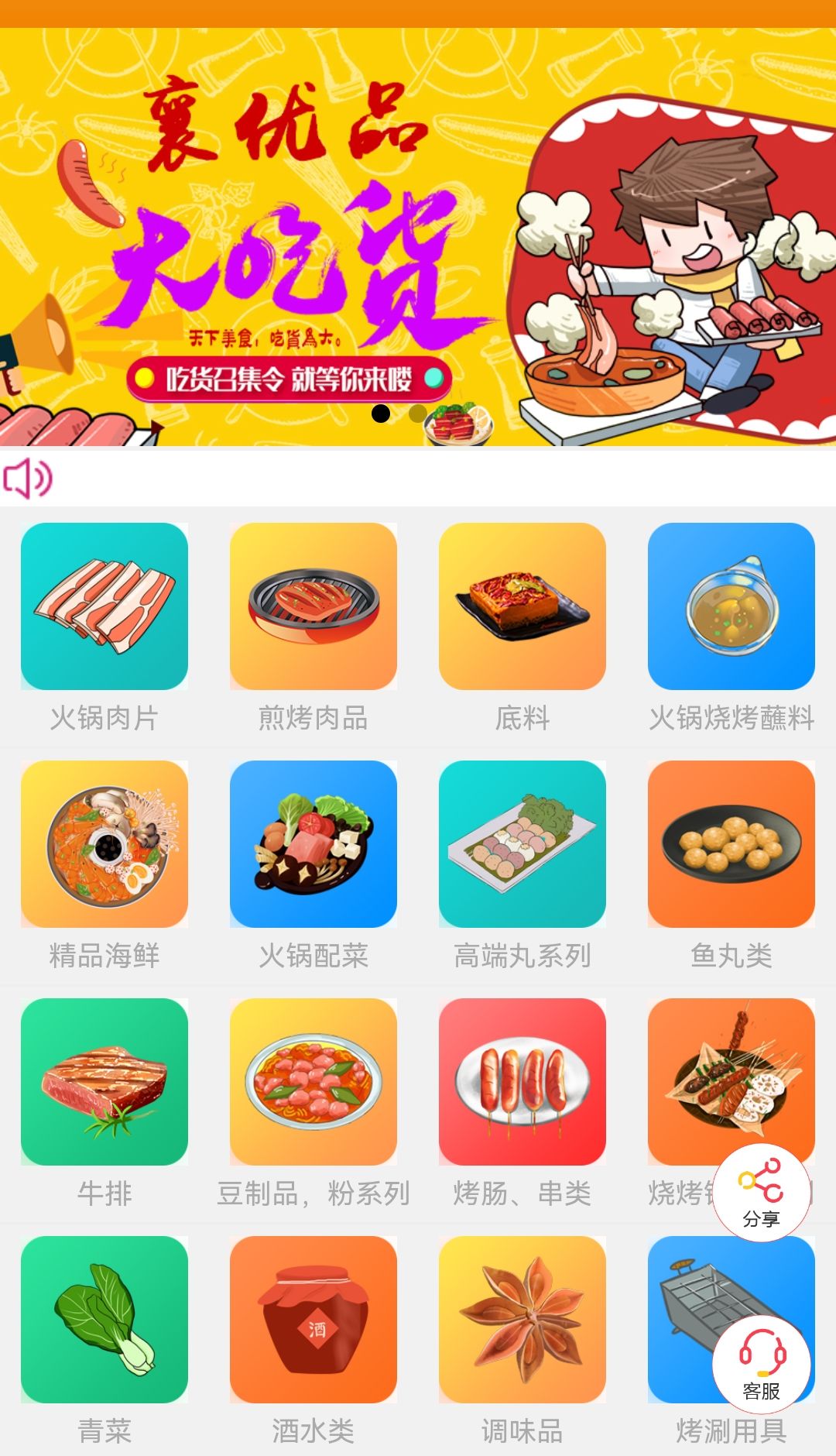The width and height of the screenshot is (836, 1456).
Task: Tap the 分享 share floating button
Action: (761, 1193)
